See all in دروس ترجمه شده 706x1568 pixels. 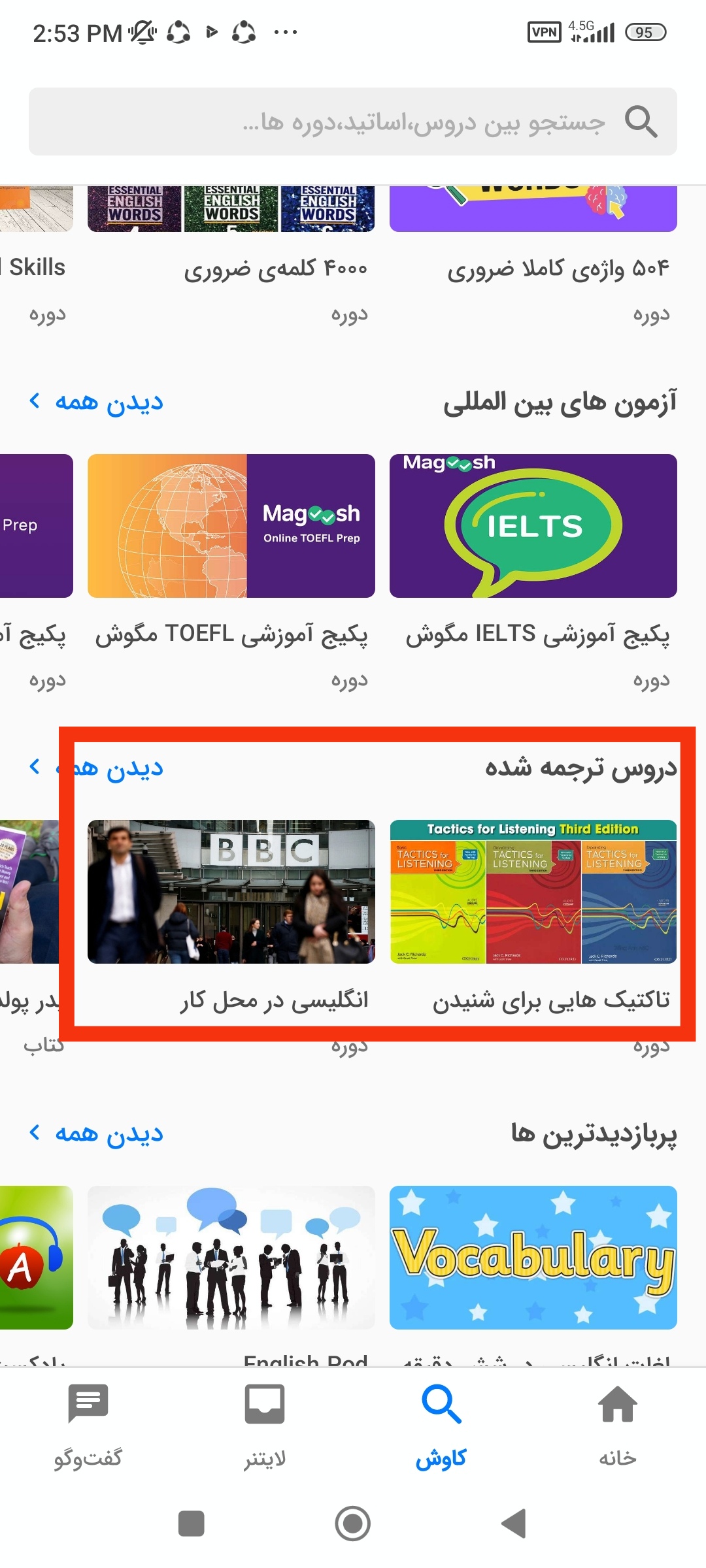(x=96, y=767)
